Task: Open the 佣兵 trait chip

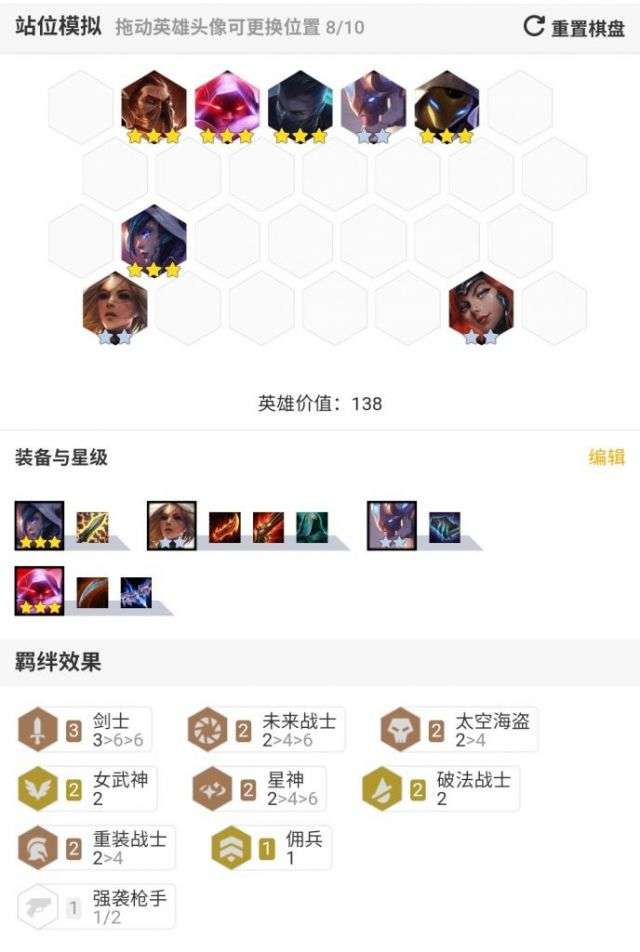Action: pos(271,847)
